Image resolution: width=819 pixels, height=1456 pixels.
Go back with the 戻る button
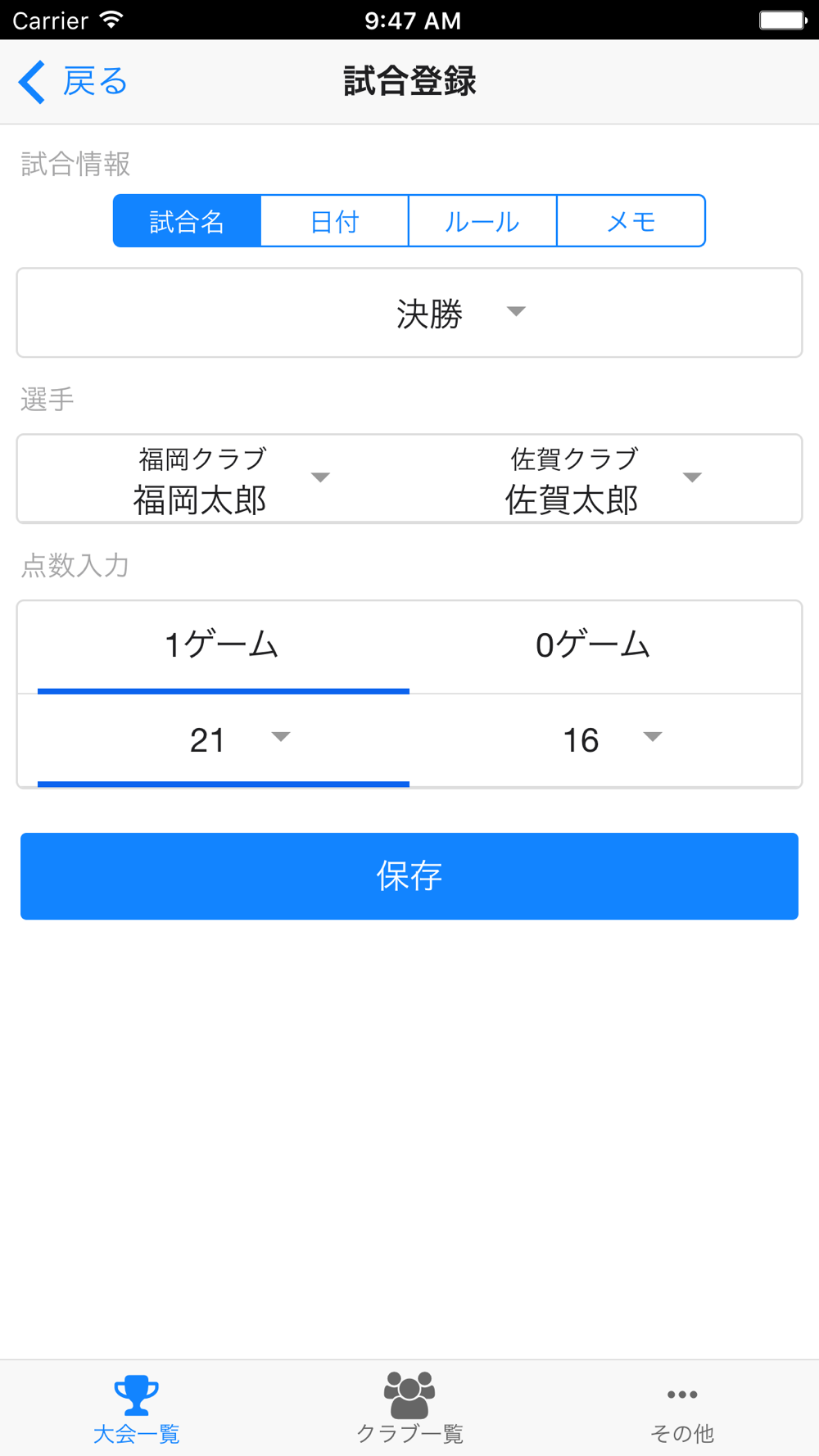click(x=73, y=82)
